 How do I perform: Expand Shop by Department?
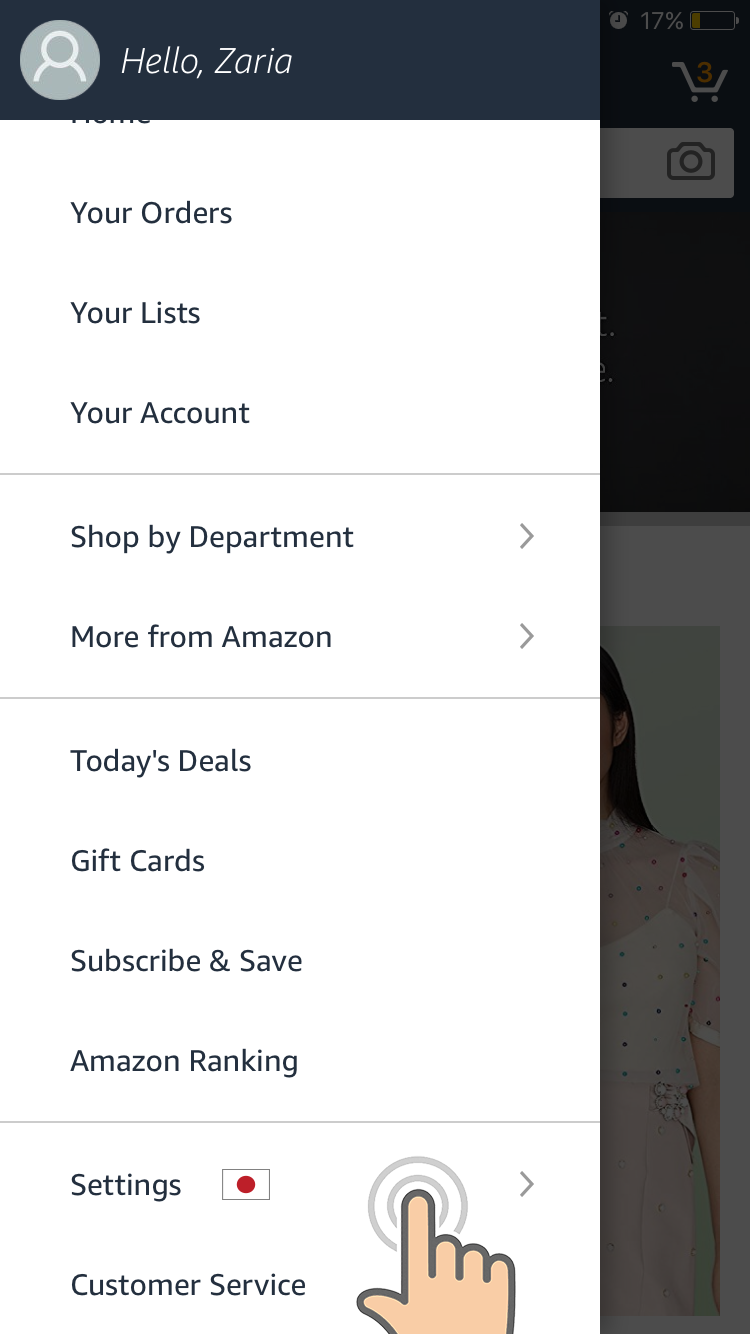click(x=300, y=537)
